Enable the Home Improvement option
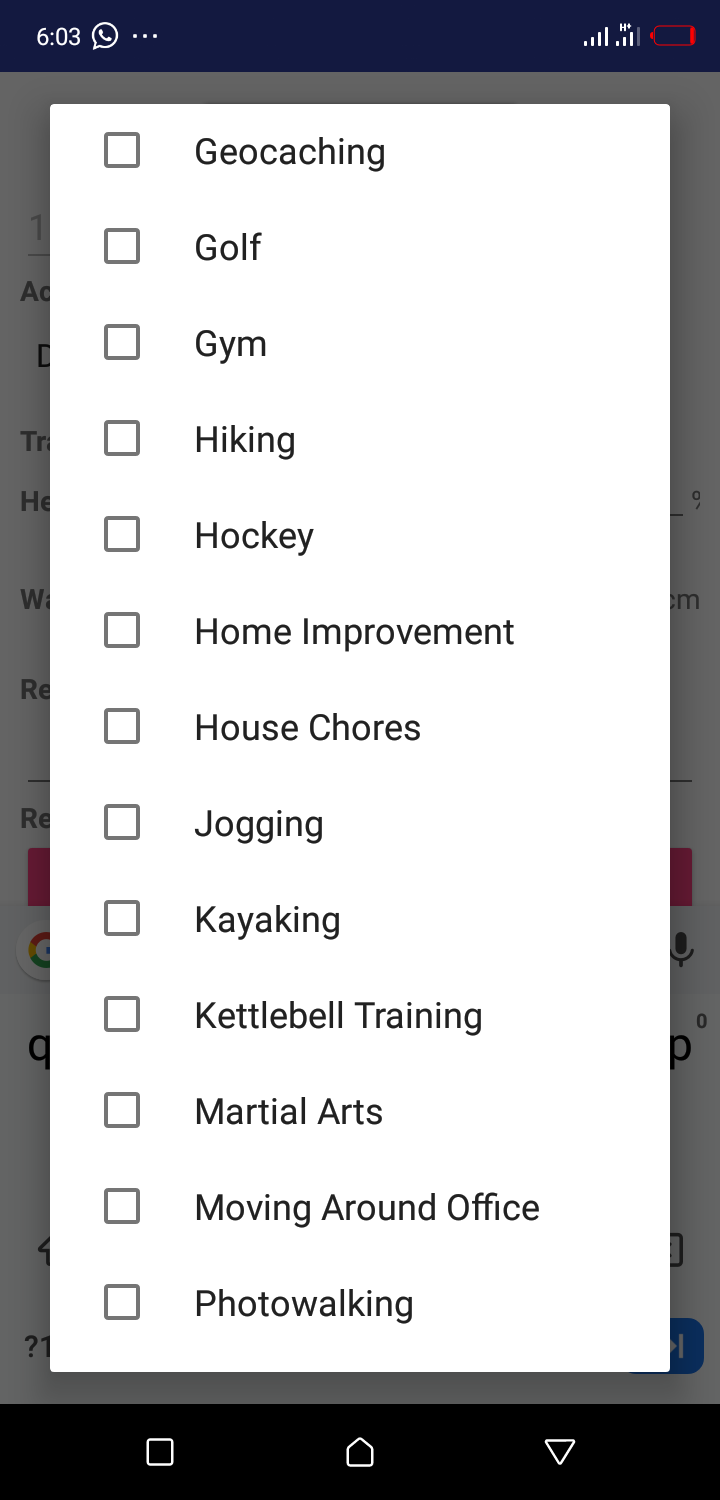 [x=122, y=631]
